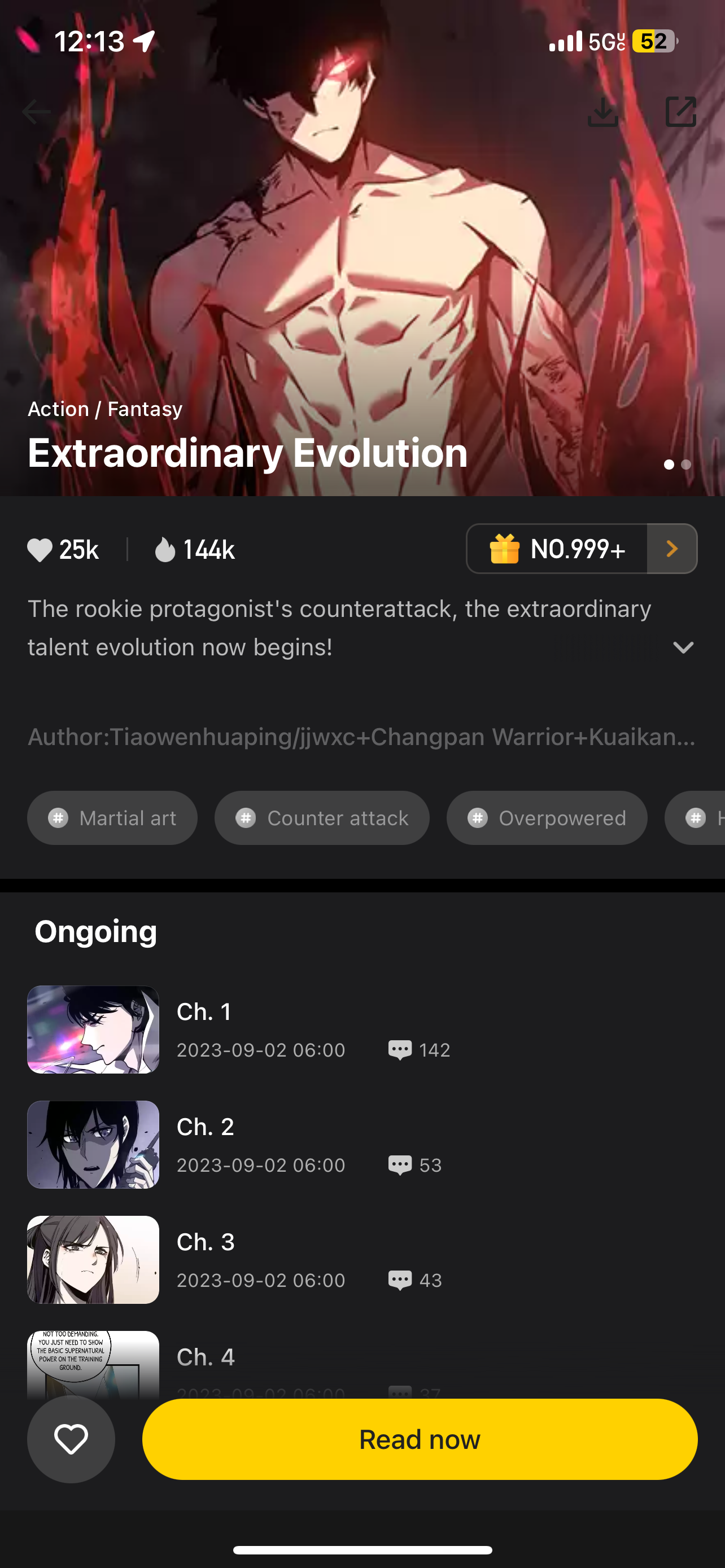725x1568 pixels.
Task: Open the share icon top right
Action: coord(680,111)
